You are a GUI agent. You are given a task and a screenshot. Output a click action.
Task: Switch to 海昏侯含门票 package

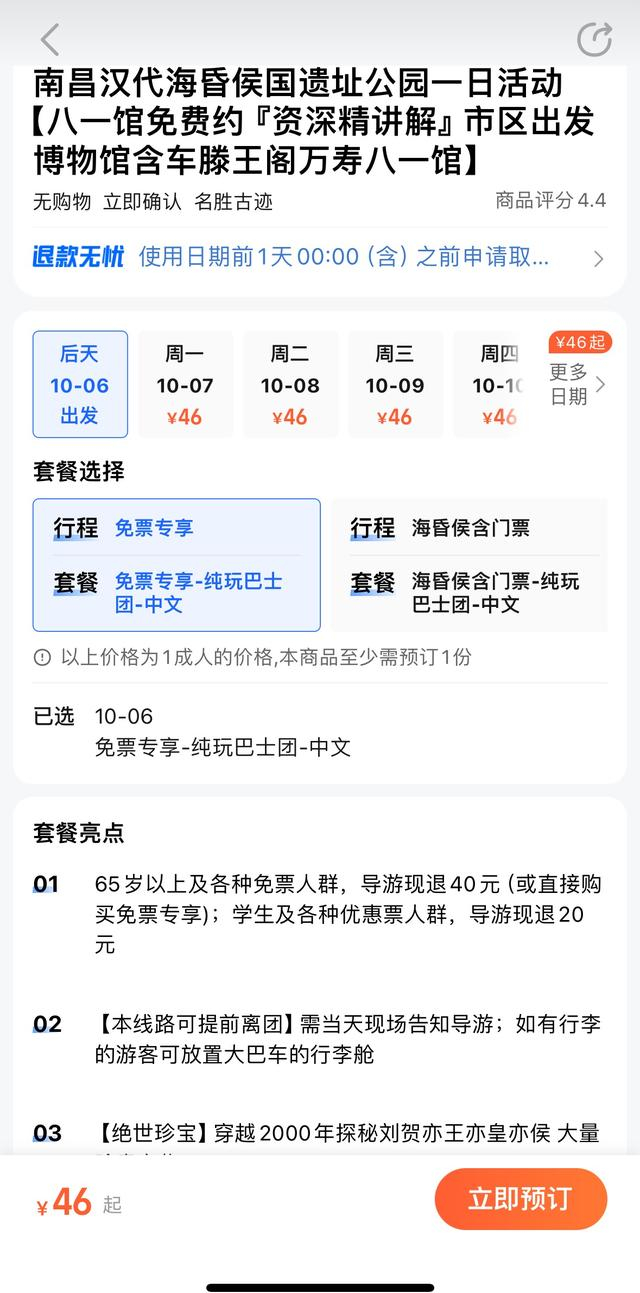click(470, 565)
